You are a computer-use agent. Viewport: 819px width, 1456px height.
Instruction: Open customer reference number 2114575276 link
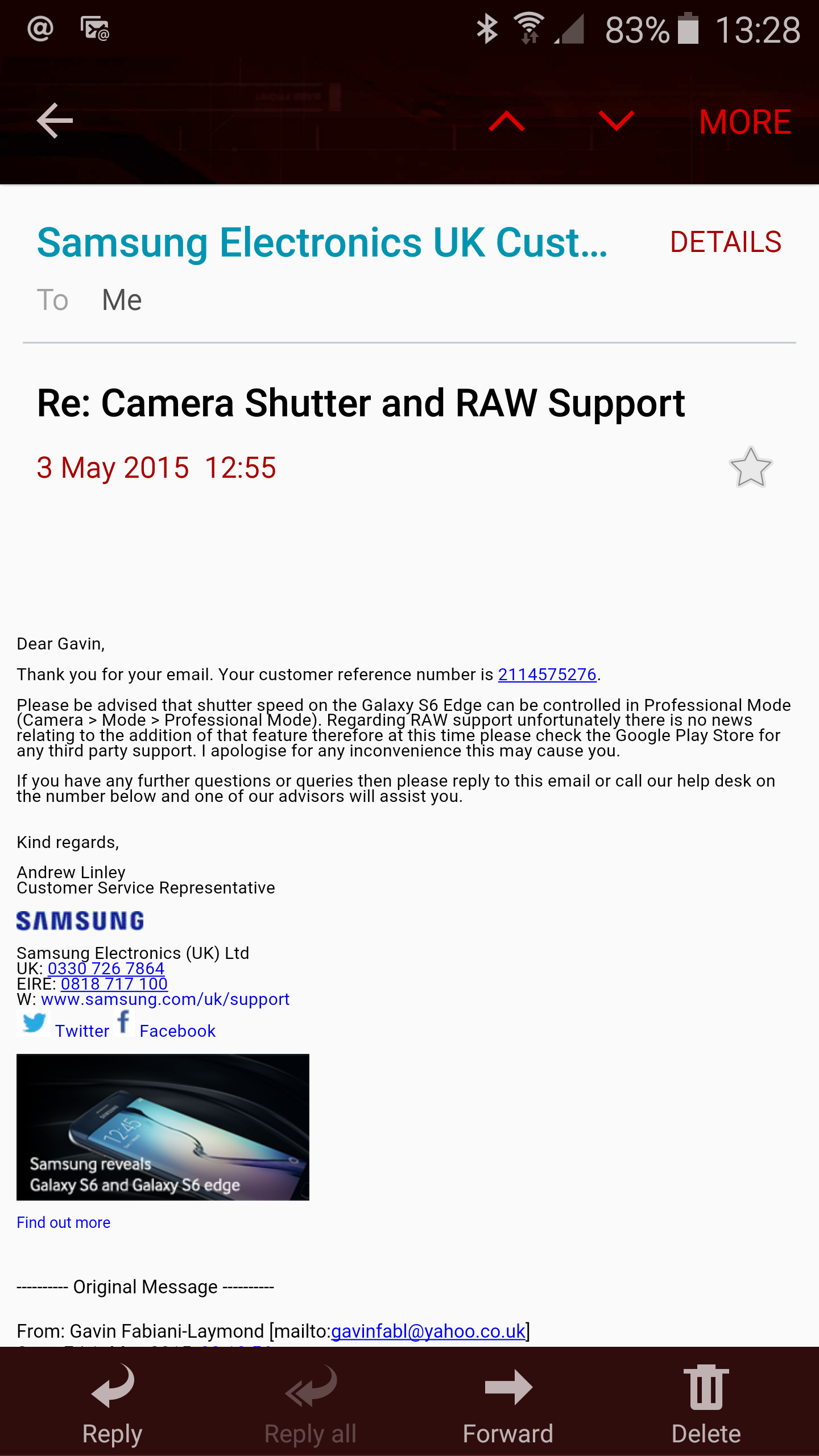pos(547,675)
